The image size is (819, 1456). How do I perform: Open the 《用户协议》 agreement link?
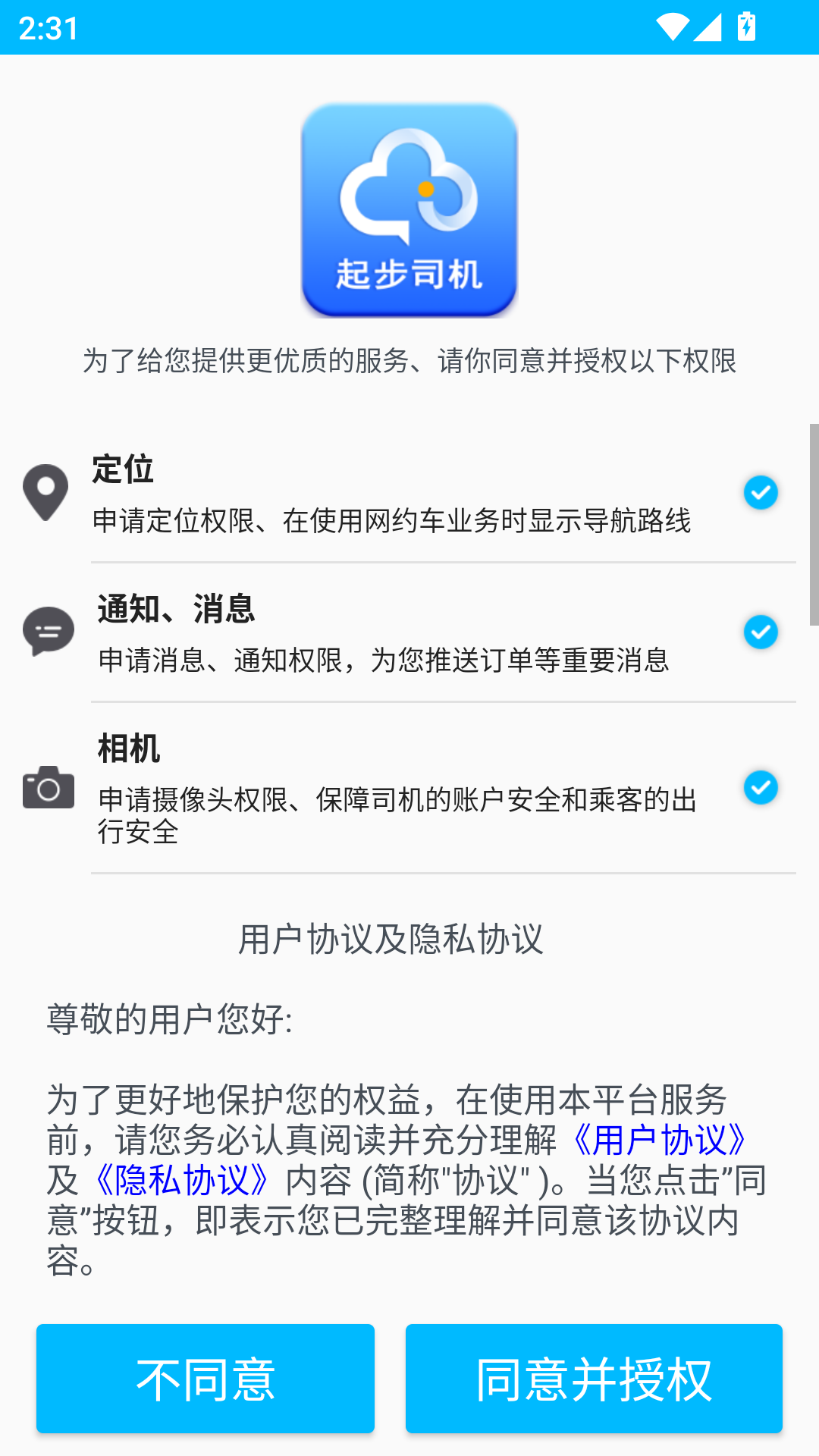pos(661,1139)
